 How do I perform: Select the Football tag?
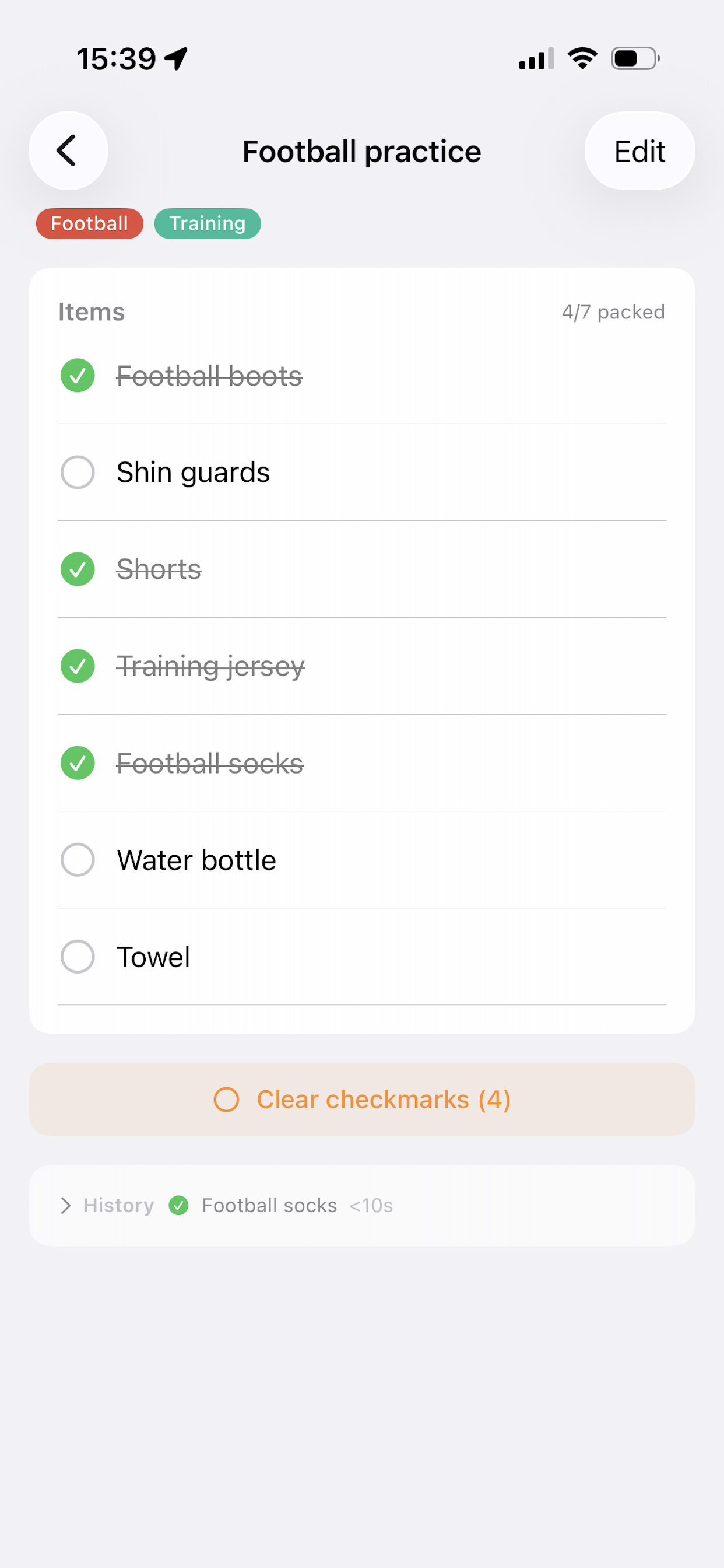(x=89, y=223)
